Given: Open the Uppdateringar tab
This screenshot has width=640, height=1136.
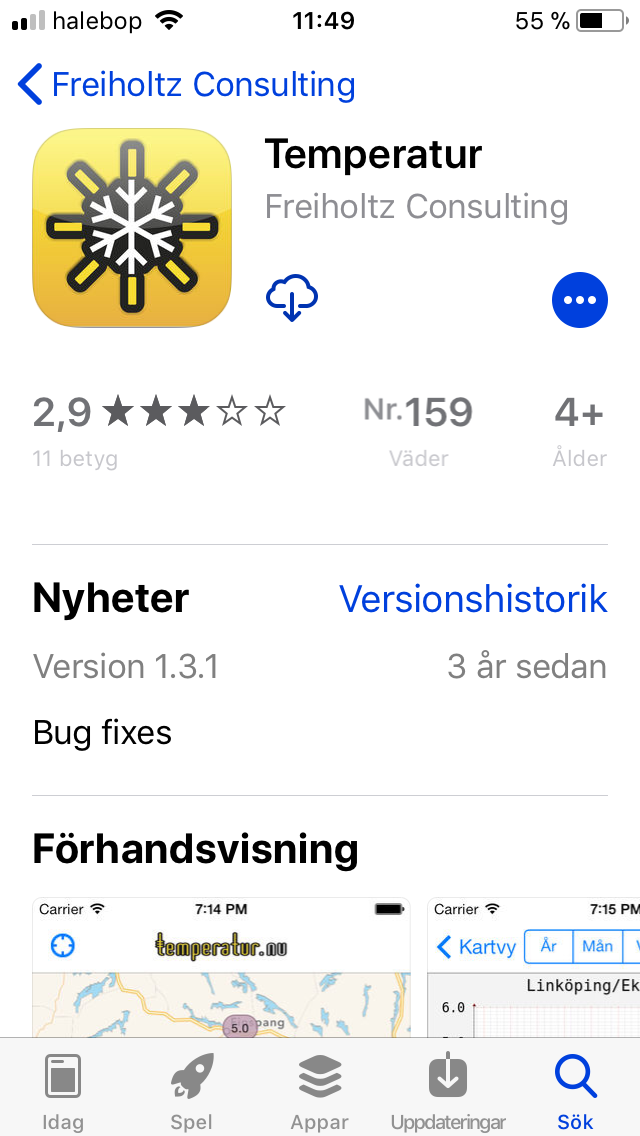Looking at the screenshot, I should tap(448, 1090).
